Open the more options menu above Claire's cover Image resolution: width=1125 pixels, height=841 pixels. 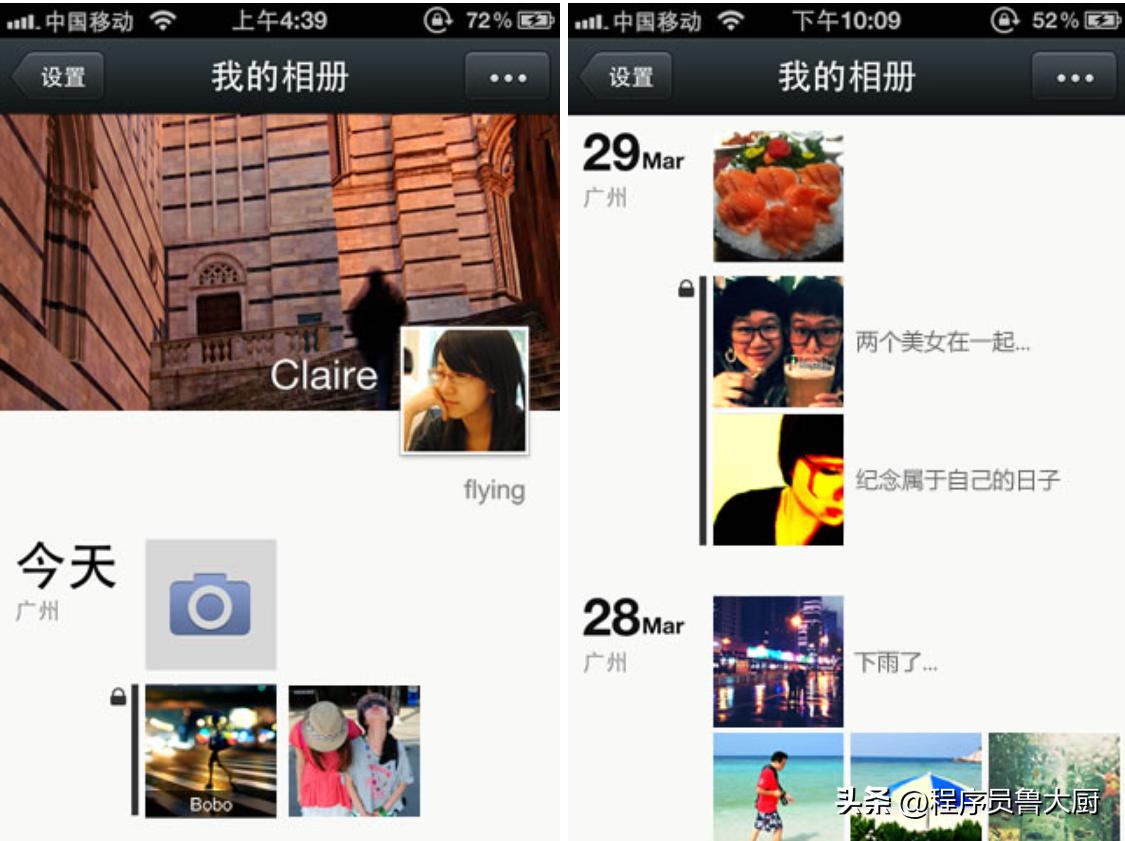[507, 77]
